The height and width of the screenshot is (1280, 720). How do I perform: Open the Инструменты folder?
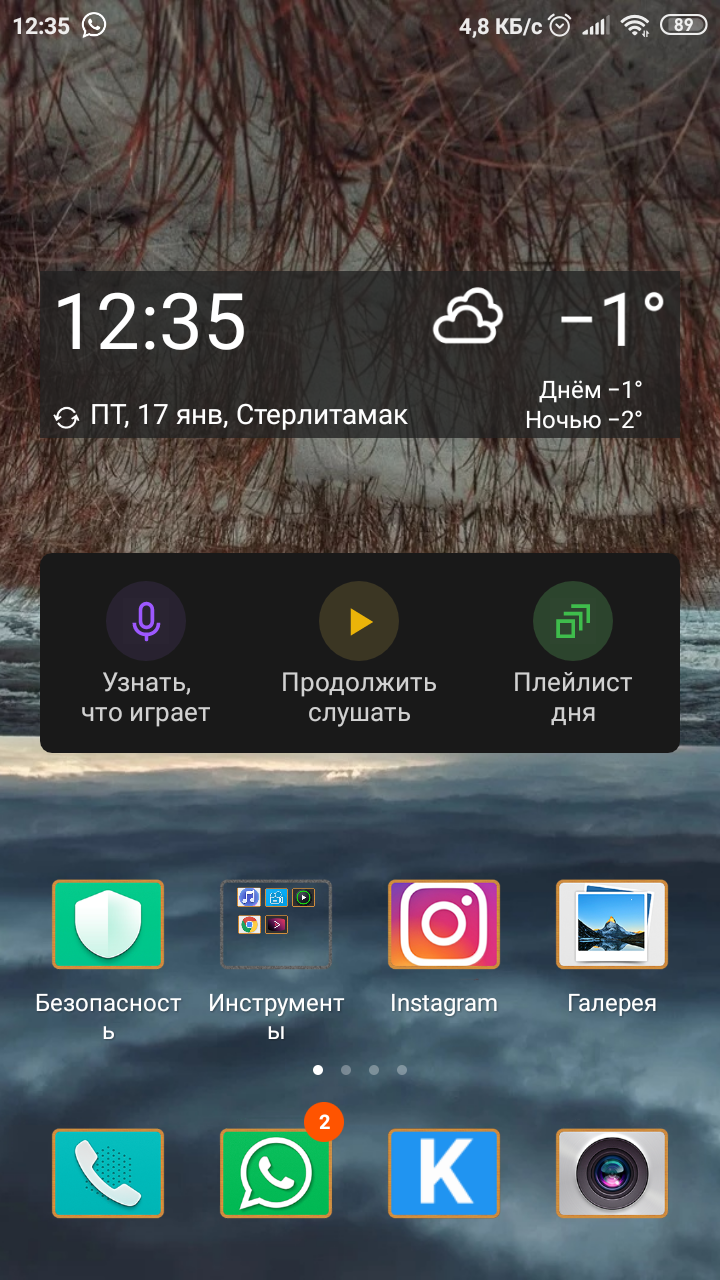[x=276, y=924]
